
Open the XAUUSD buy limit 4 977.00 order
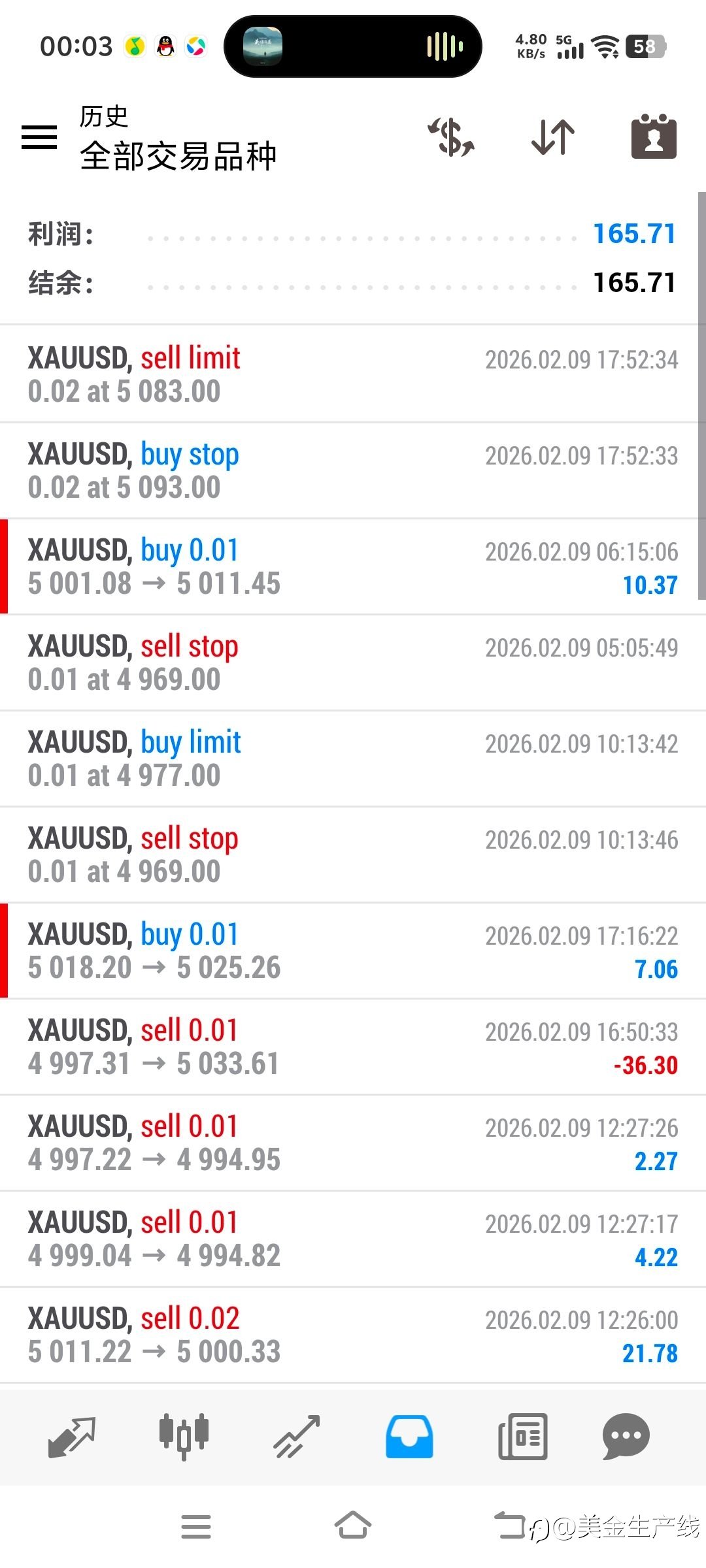[x=353, y=759]
